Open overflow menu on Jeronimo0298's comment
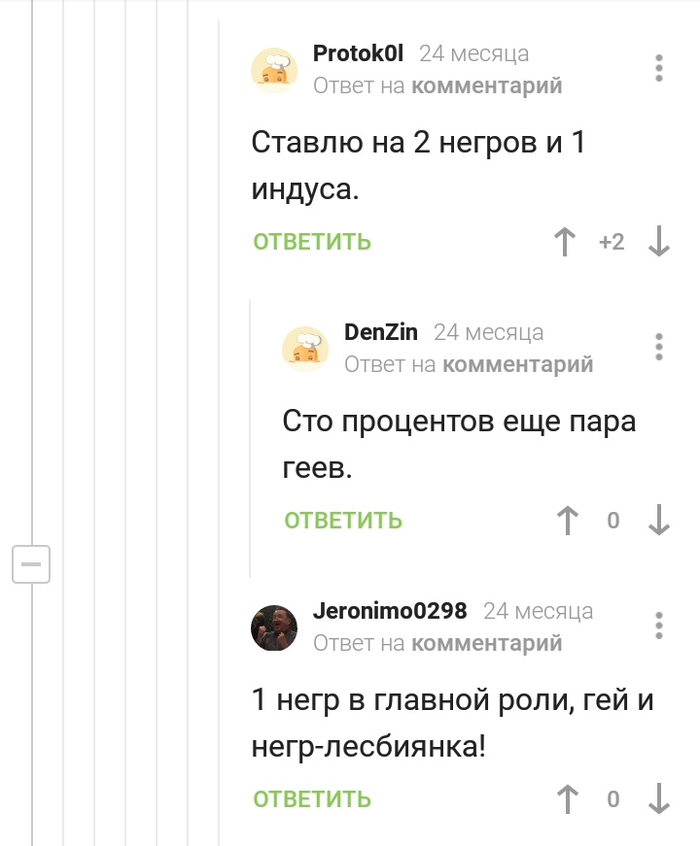 coord(659,625)
